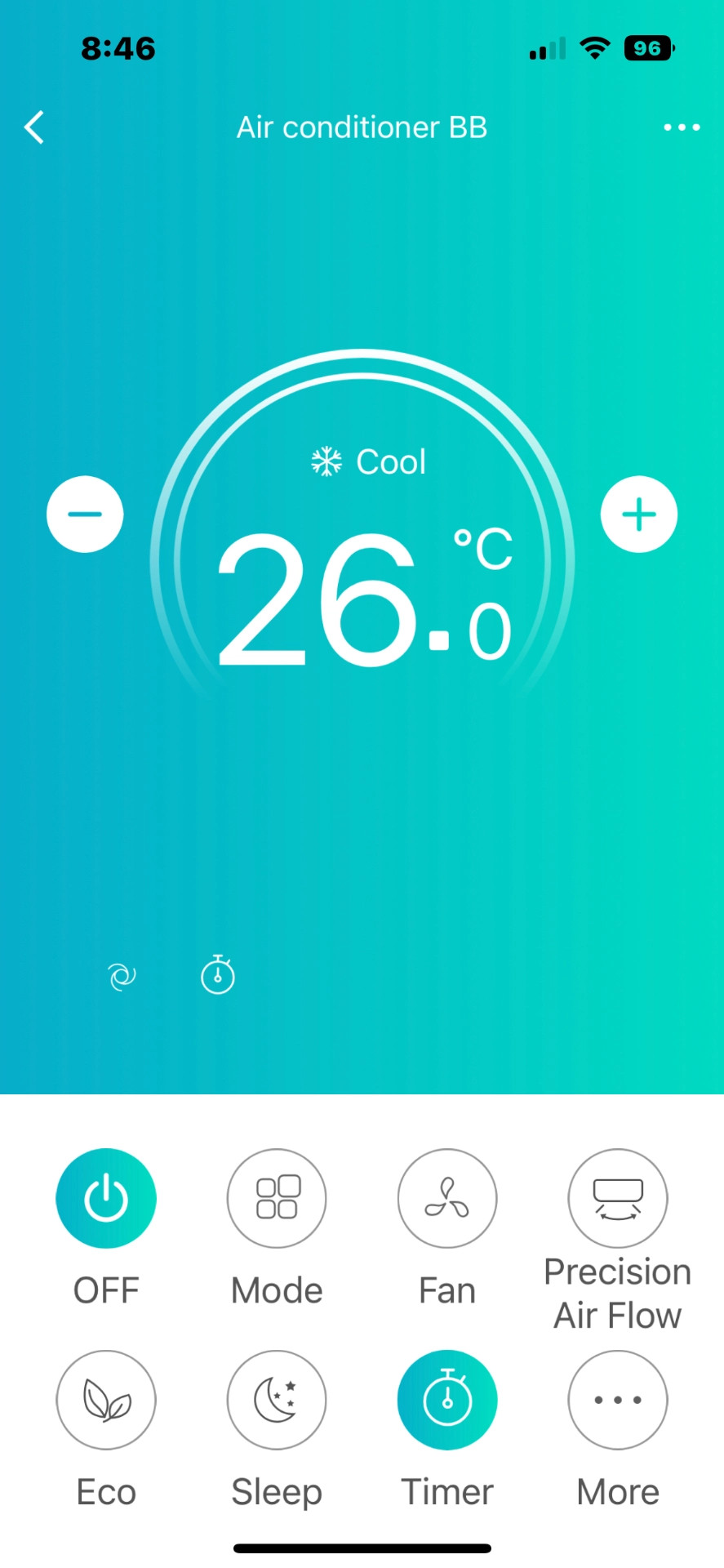Turn the air conditioner OFF

coord(106,1198)
